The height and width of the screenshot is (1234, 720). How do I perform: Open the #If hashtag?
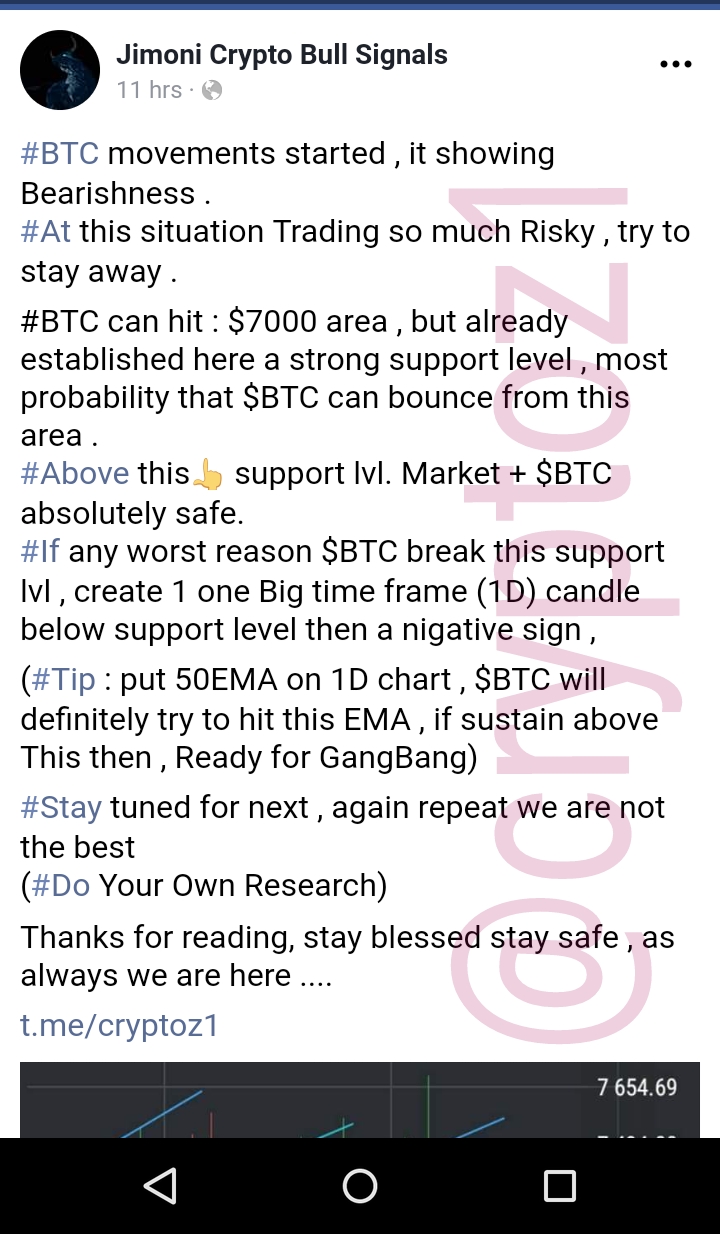40,551
